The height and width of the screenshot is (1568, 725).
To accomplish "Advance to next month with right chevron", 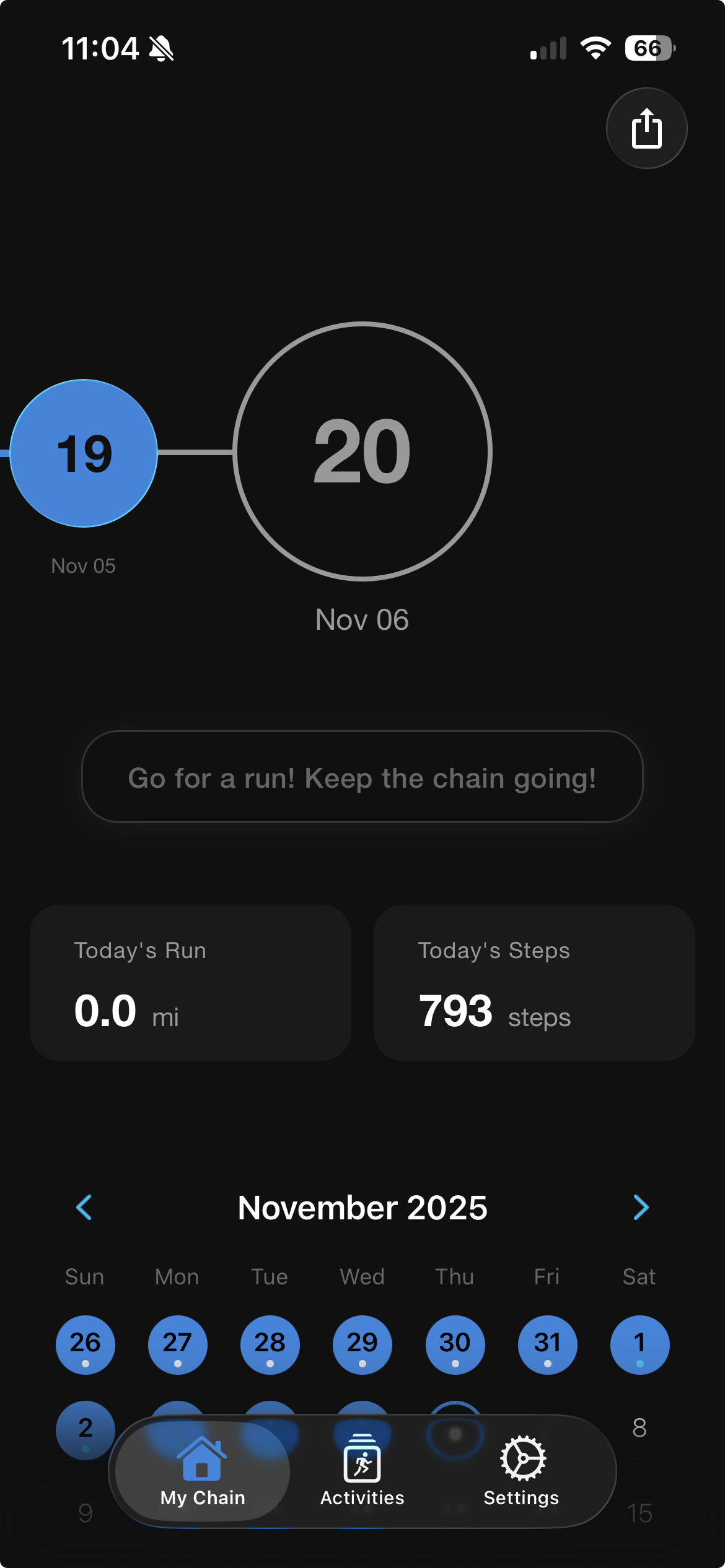I will (643, 1208).
